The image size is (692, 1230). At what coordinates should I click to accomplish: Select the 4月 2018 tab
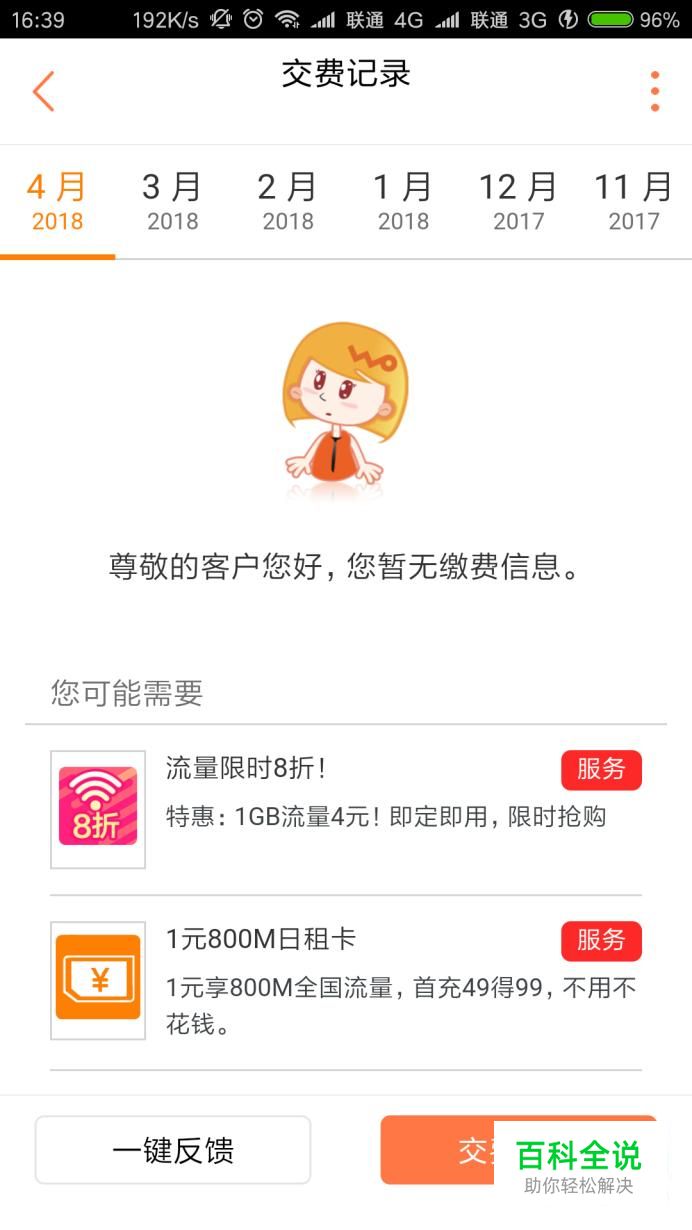[57, 202]
